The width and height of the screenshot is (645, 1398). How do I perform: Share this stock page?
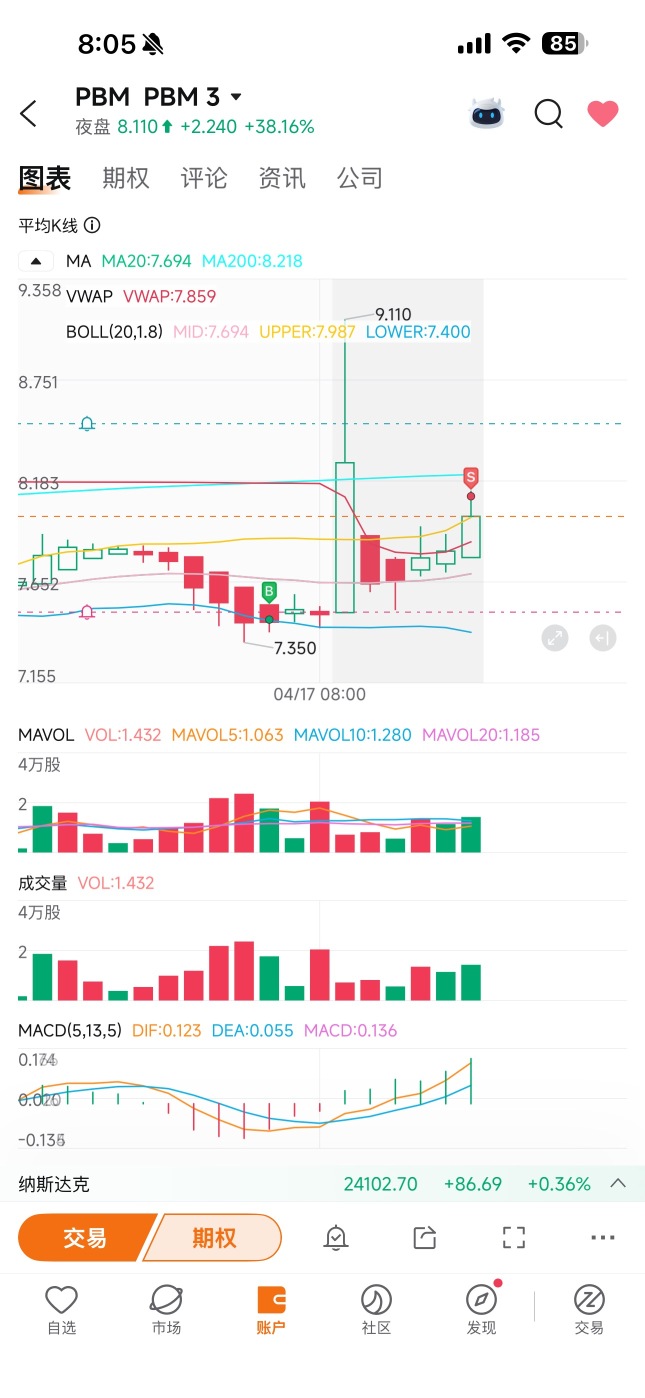coord(425,1238)
